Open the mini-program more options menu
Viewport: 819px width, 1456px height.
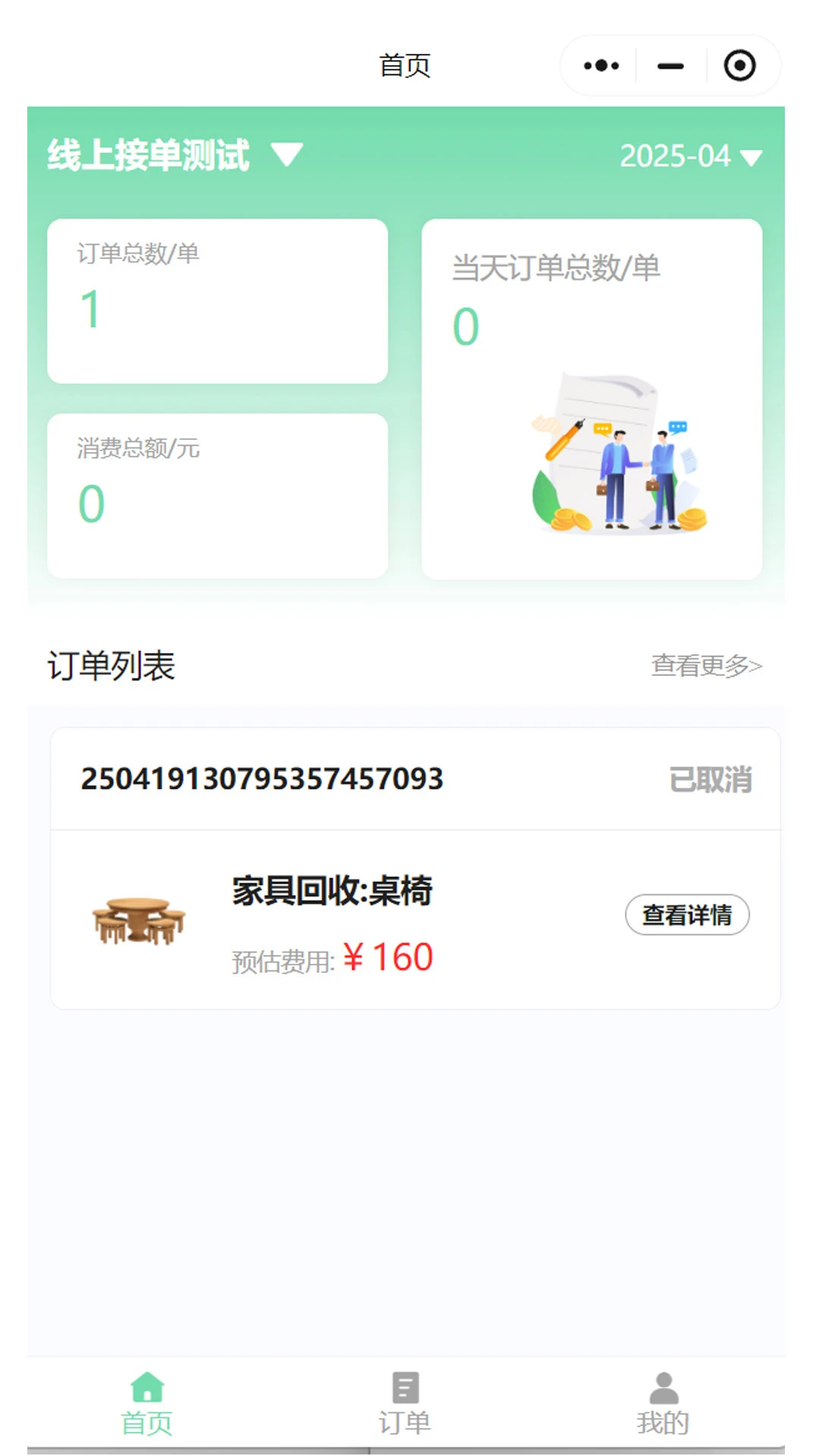click(600, 66)
